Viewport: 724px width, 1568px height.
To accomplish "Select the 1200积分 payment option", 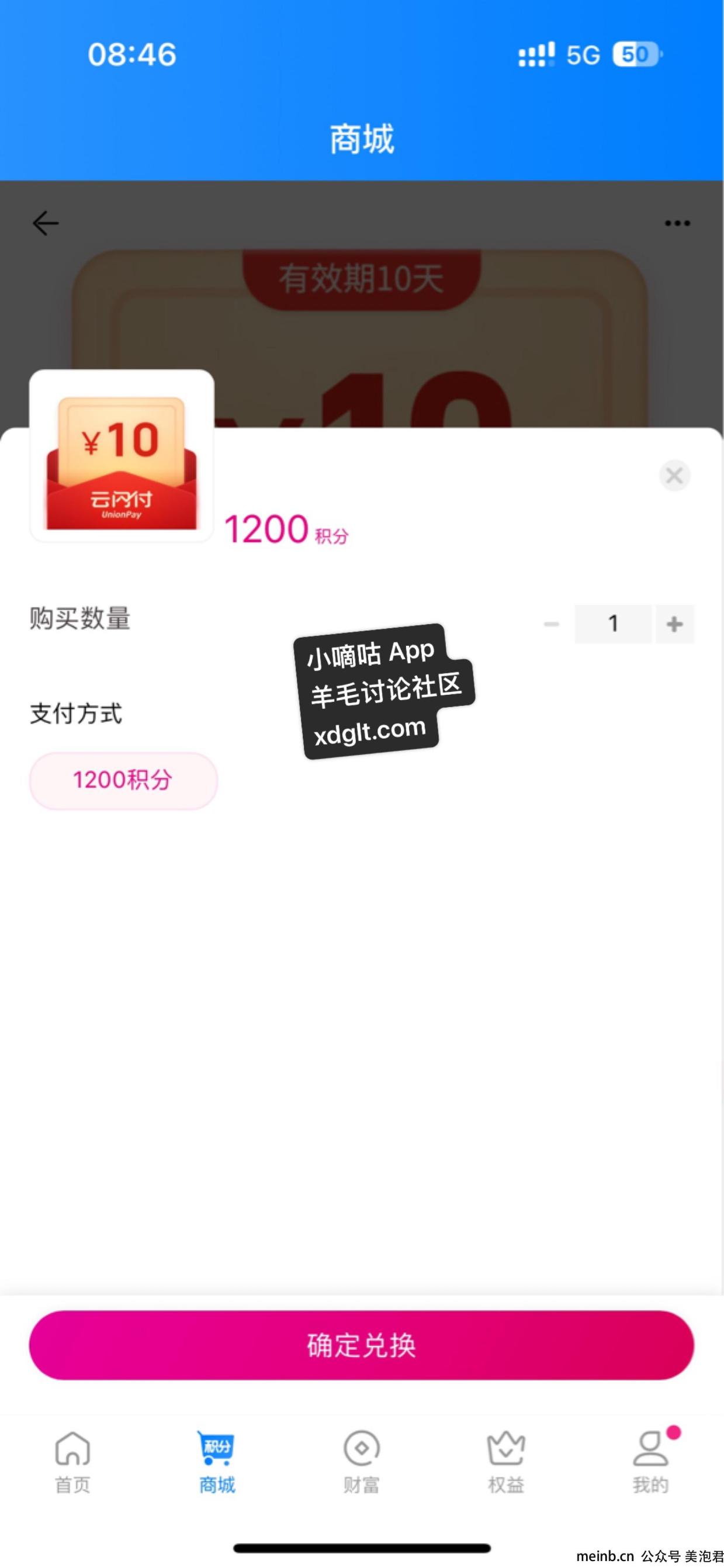I will 123,780.
